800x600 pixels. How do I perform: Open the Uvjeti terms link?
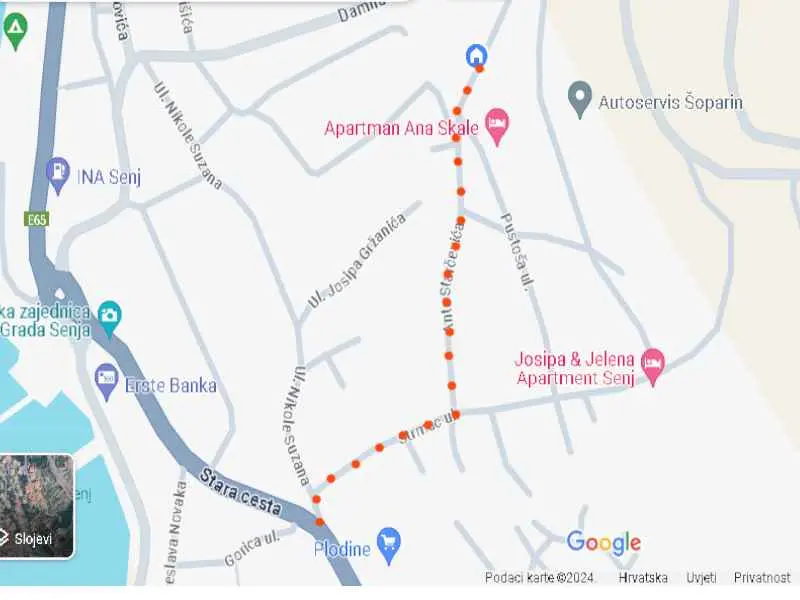tap(701, 578)
